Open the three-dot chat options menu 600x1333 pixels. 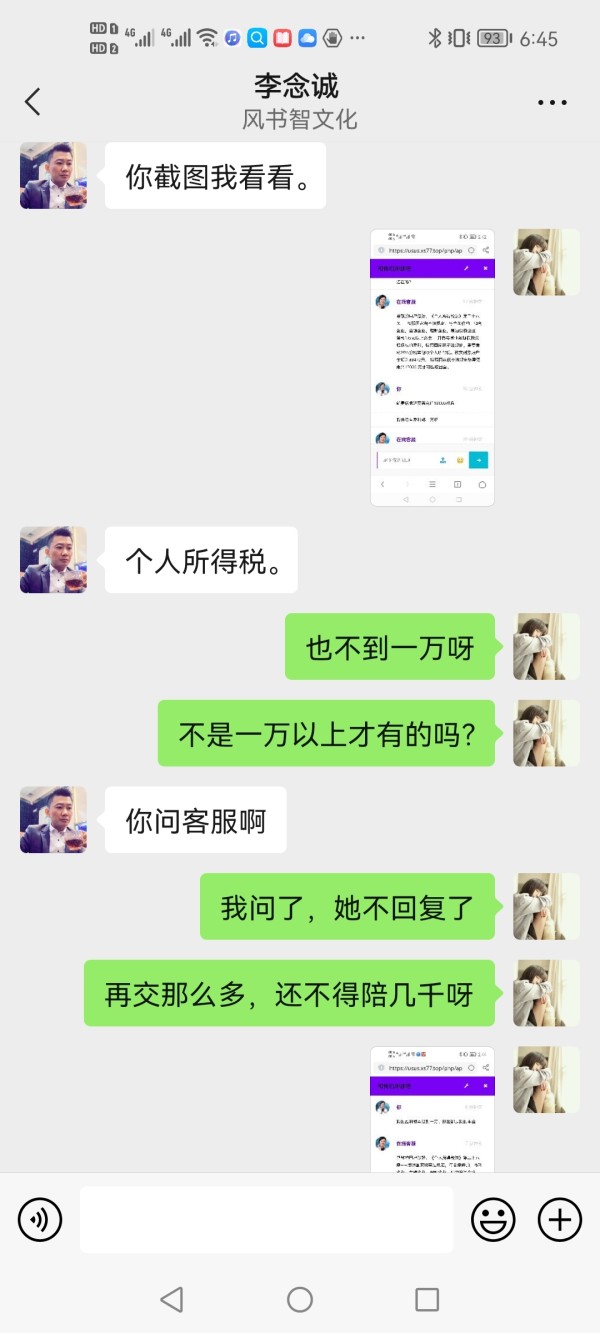pos(552,102)
